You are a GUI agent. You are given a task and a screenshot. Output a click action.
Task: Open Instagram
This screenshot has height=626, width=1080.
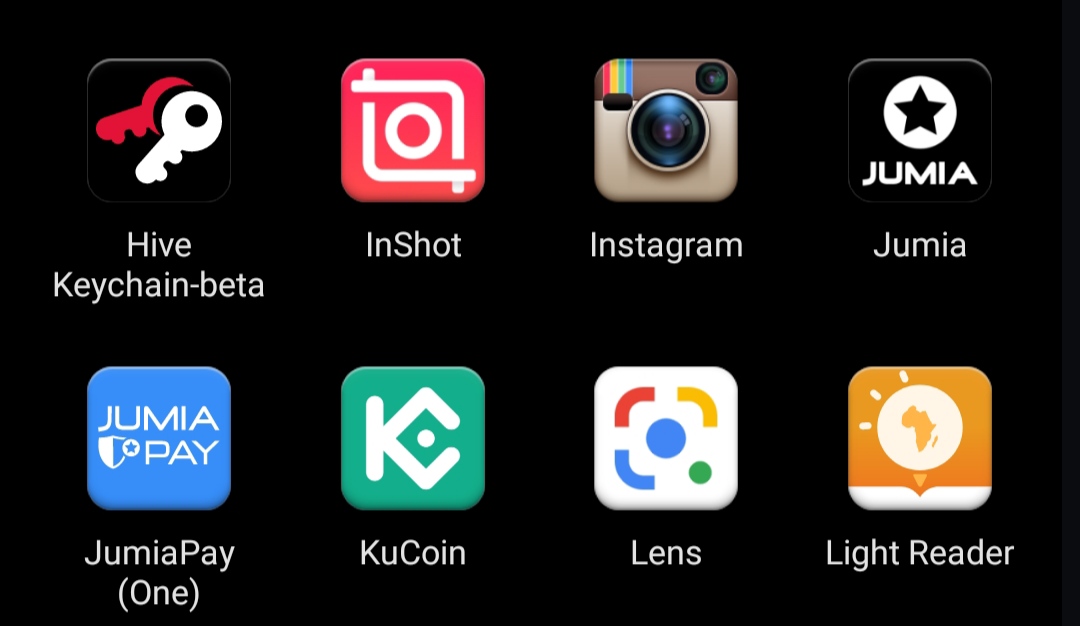tap(666, 131)
